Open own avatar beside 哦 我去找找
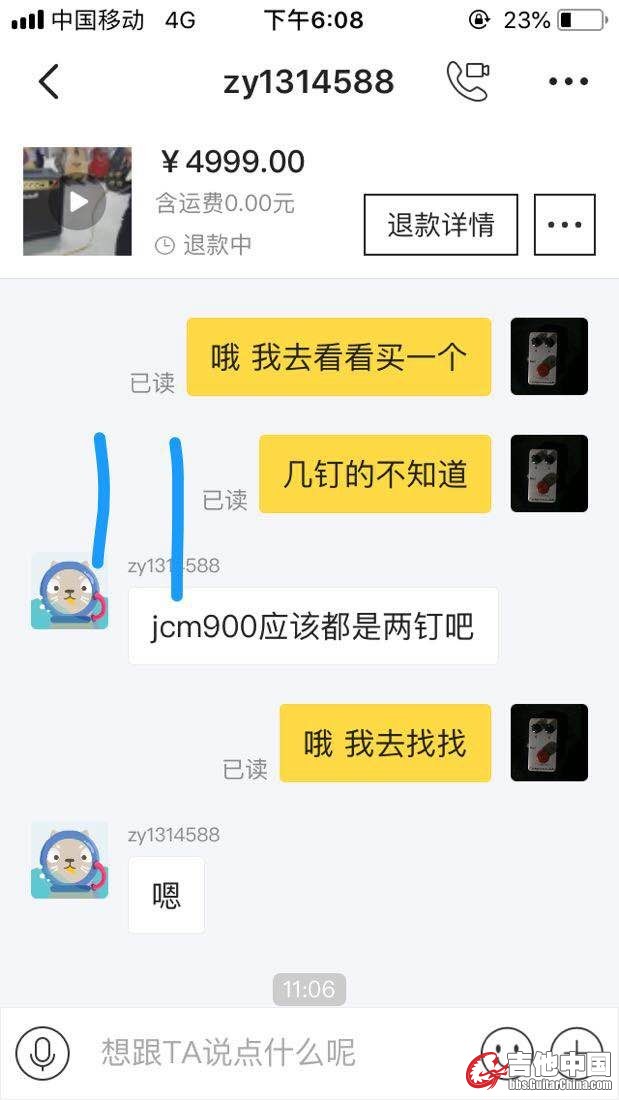 549,742
